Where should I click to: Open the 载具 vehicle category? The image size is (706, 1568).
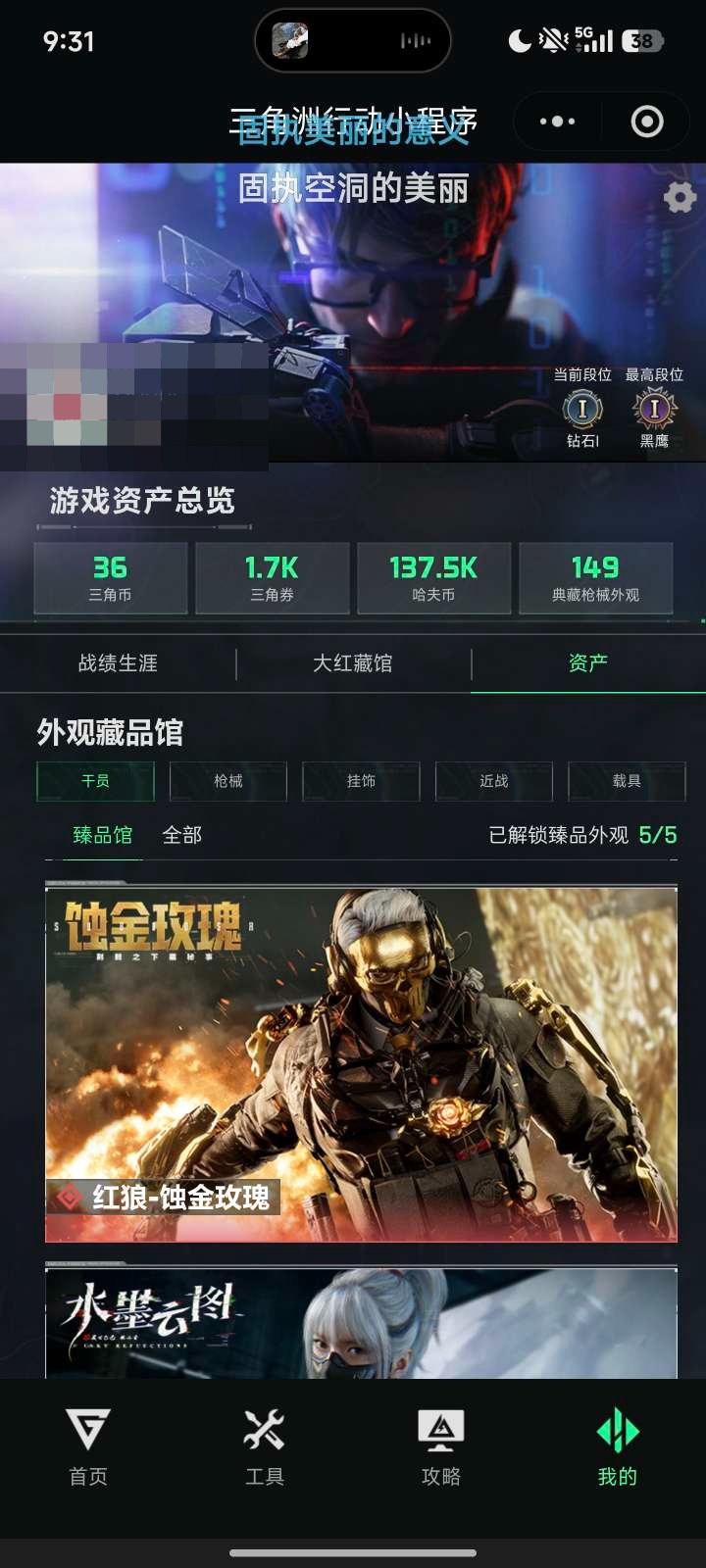click(628, 782)
